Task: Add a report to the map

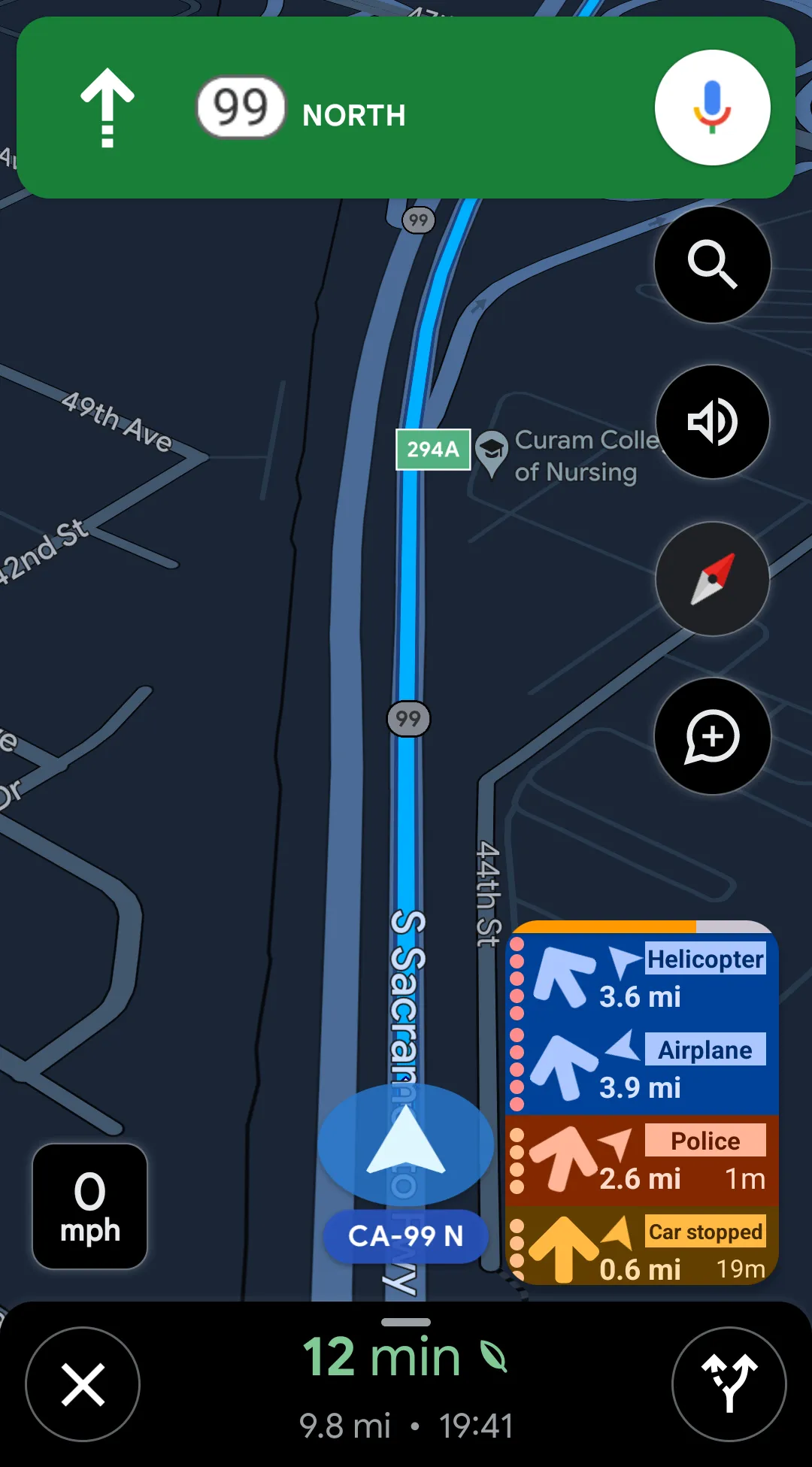Action: click(x=712, y=736)
